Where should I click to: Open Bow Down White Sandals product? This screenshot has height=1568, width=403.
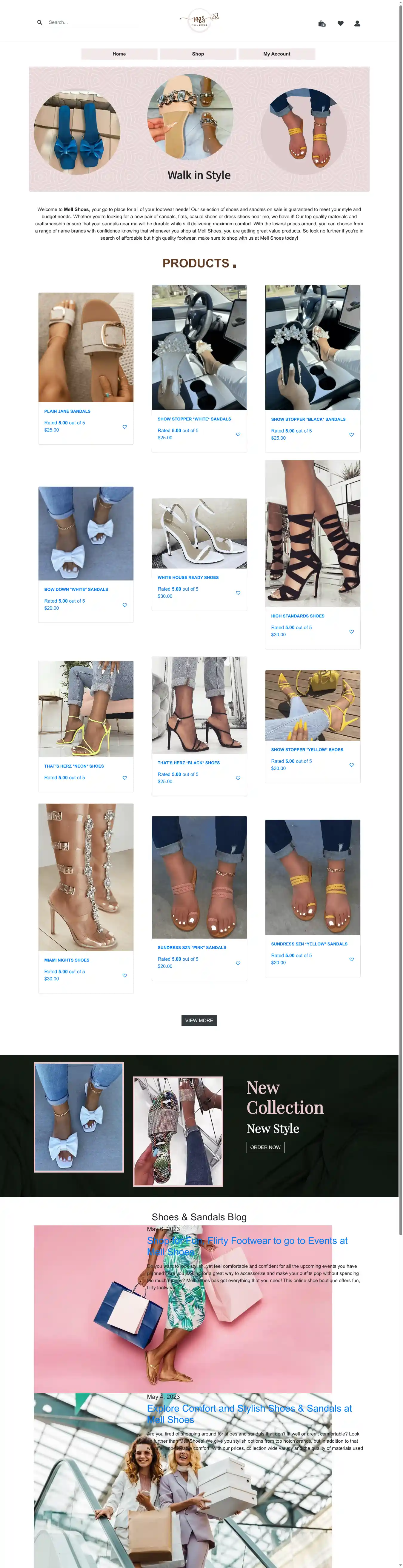pyautogui.click(x=76, y=589)
